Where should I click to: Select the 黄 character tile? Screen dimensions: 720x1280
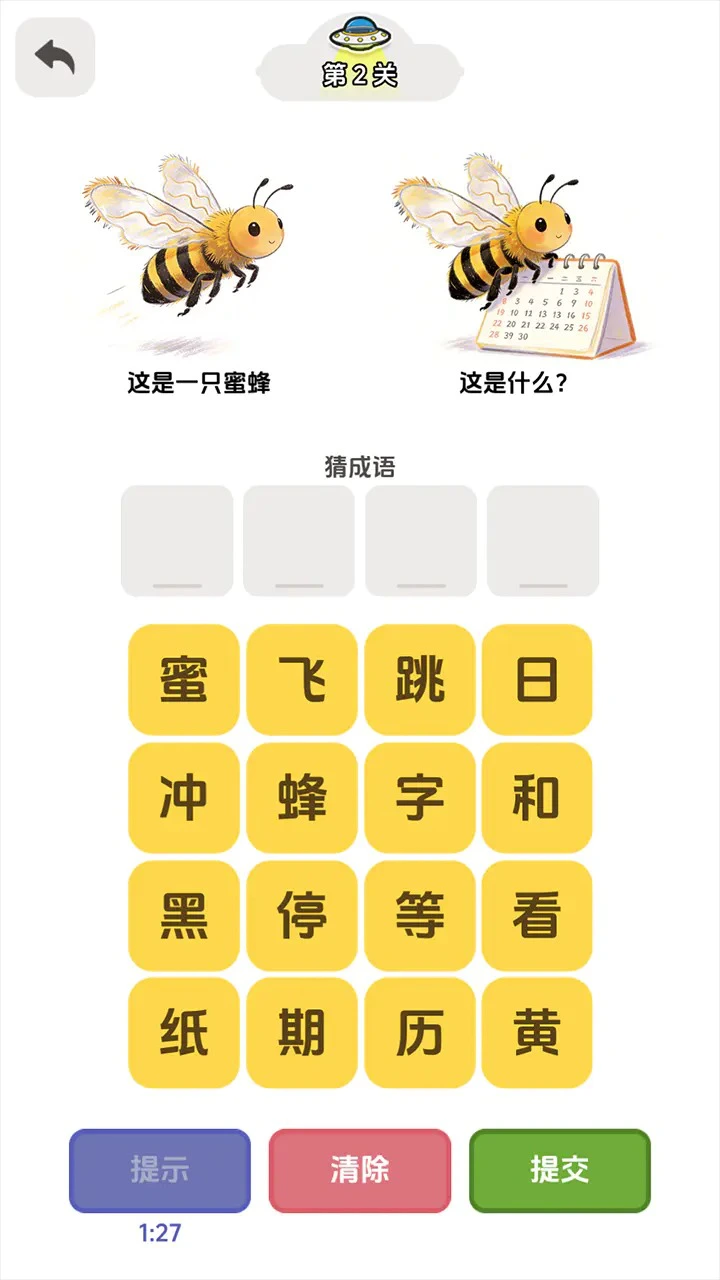click(538, 1032)
